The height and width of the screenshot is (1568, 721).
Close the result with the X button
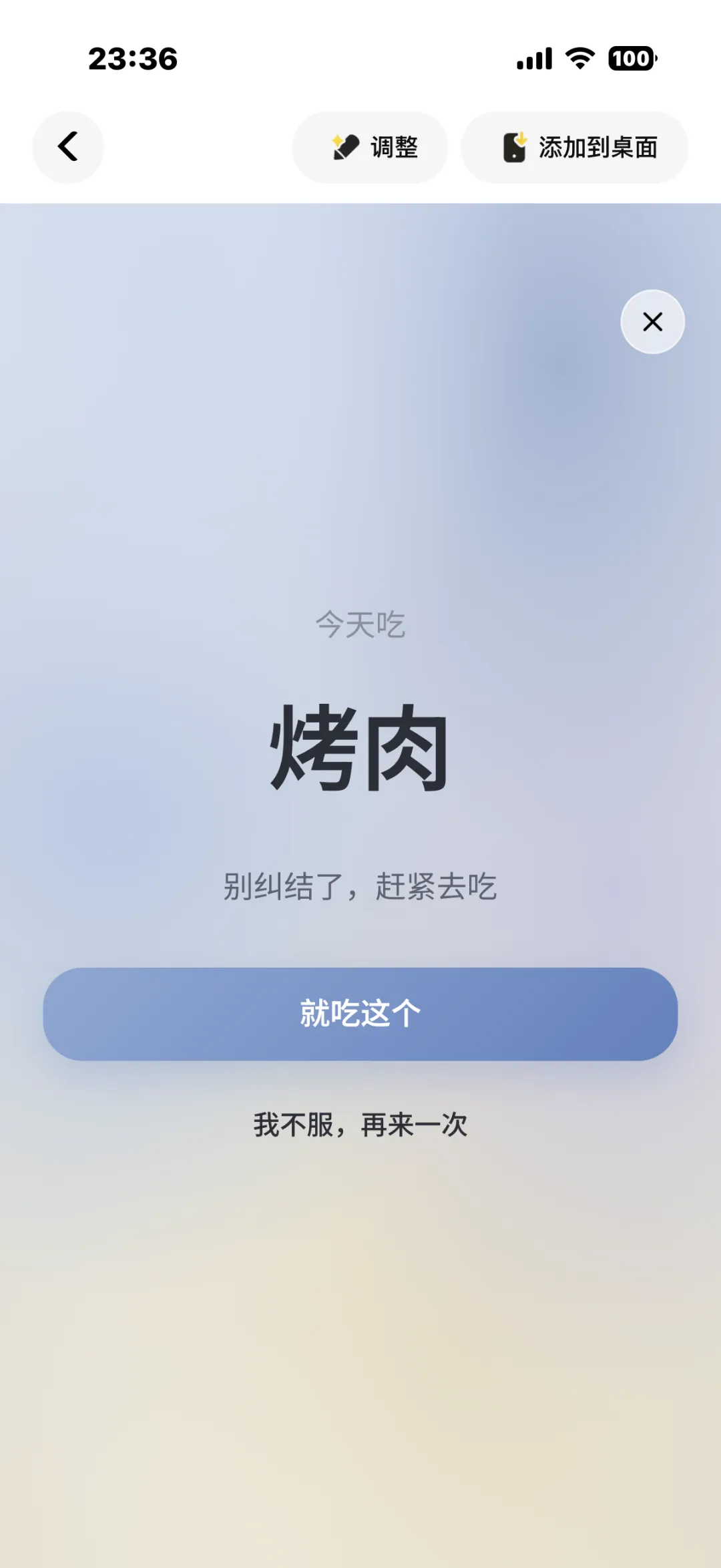(653, 322)
